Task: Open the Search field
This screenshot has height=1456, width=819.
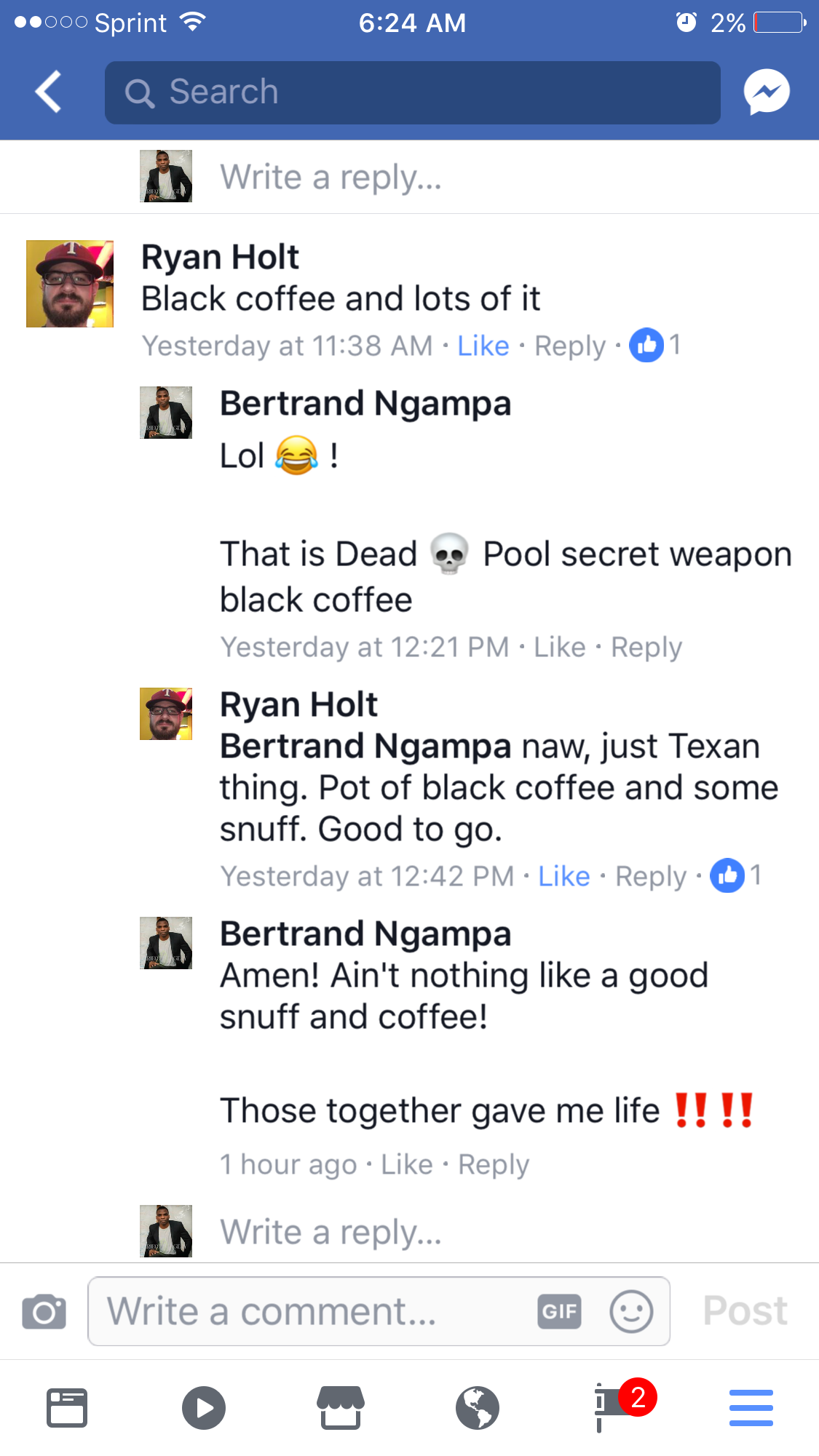Action: (412, 92)
